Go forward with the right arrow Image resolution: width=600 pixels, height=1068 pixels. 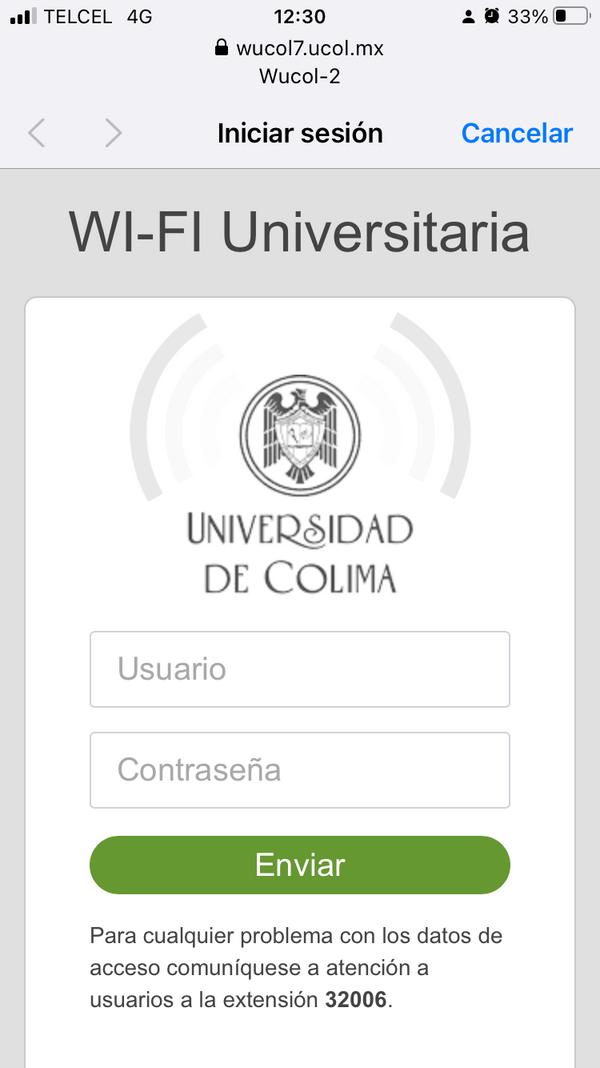[113, 133]
